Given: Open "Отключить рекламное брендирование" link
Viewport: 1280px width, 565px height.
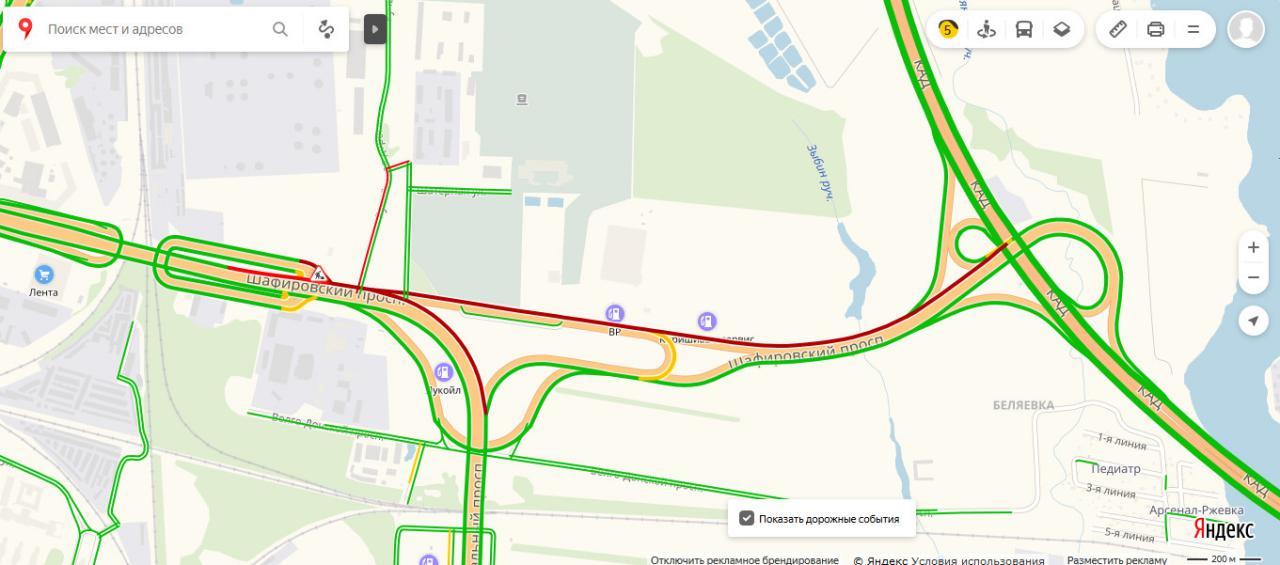Looking at the screenshot, I should pyautogui.click(x=744, y=560).
